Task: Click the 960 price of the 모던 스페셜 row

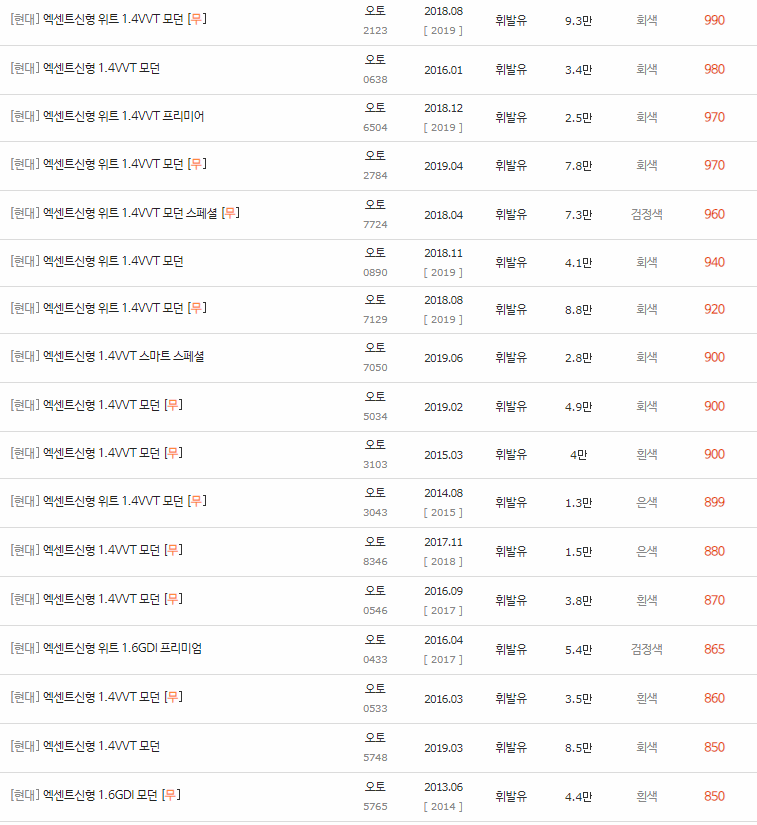Action: (x=715, y=213)
